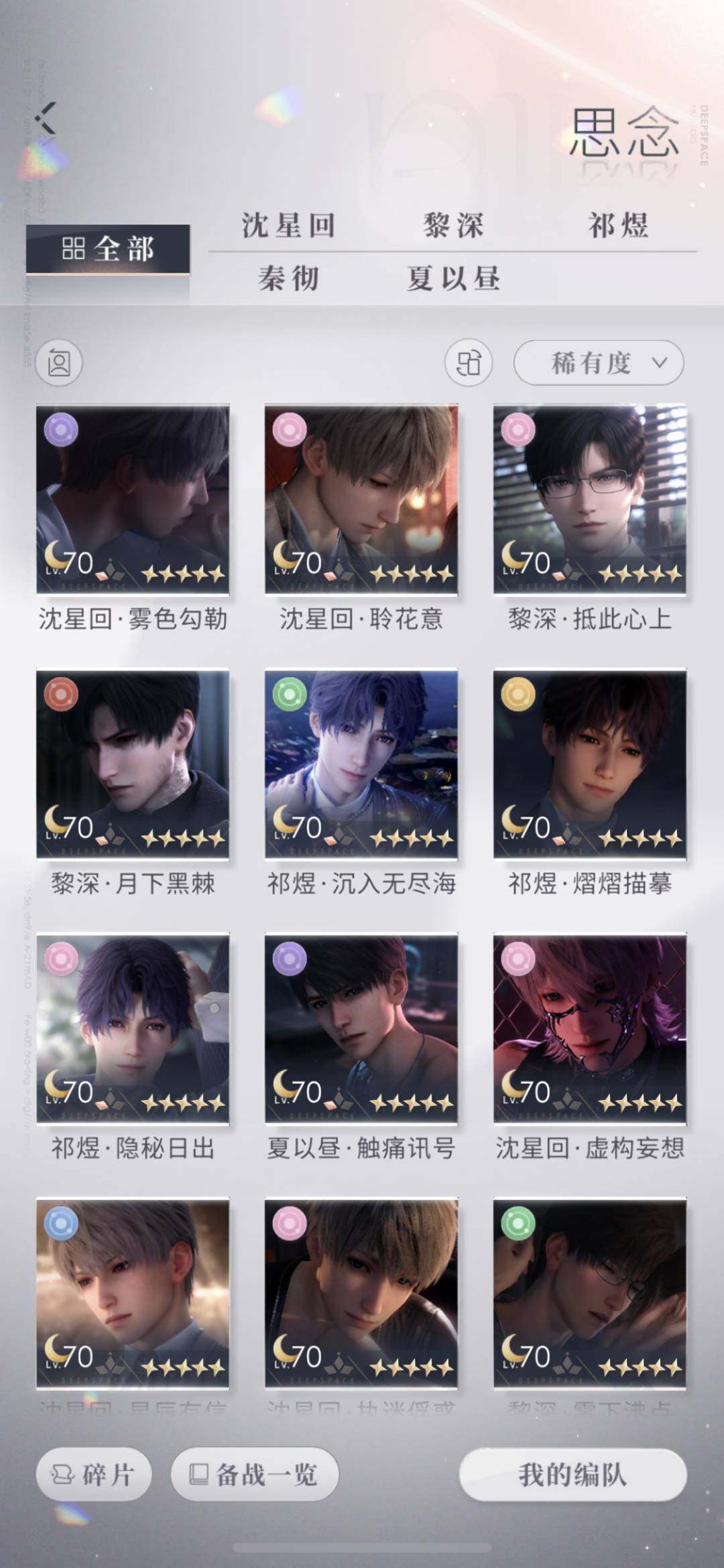The height and width of the screenshot is (1568, 724).
Task: Expand the rarity dropdown chevron arrow
Action: (x=660, y=362)
